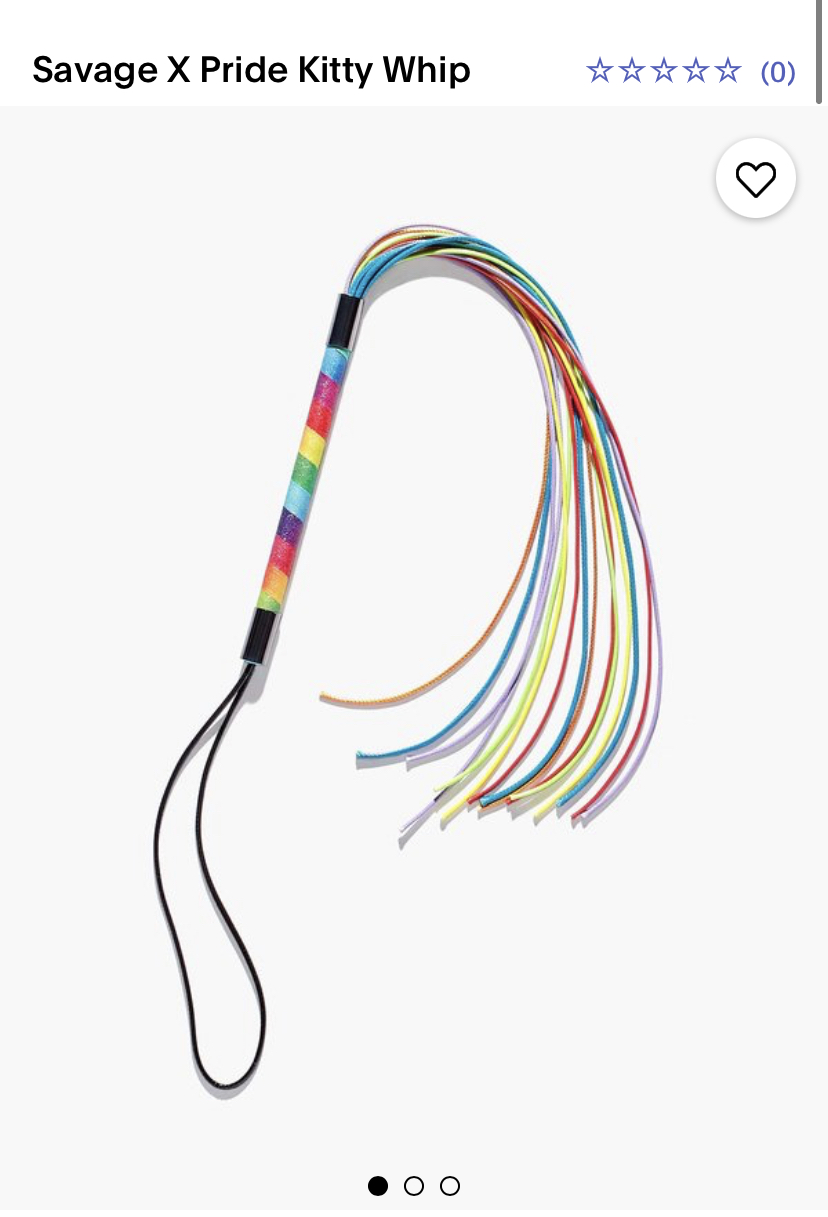Open the star ratings and reviews

click(691, 71)
